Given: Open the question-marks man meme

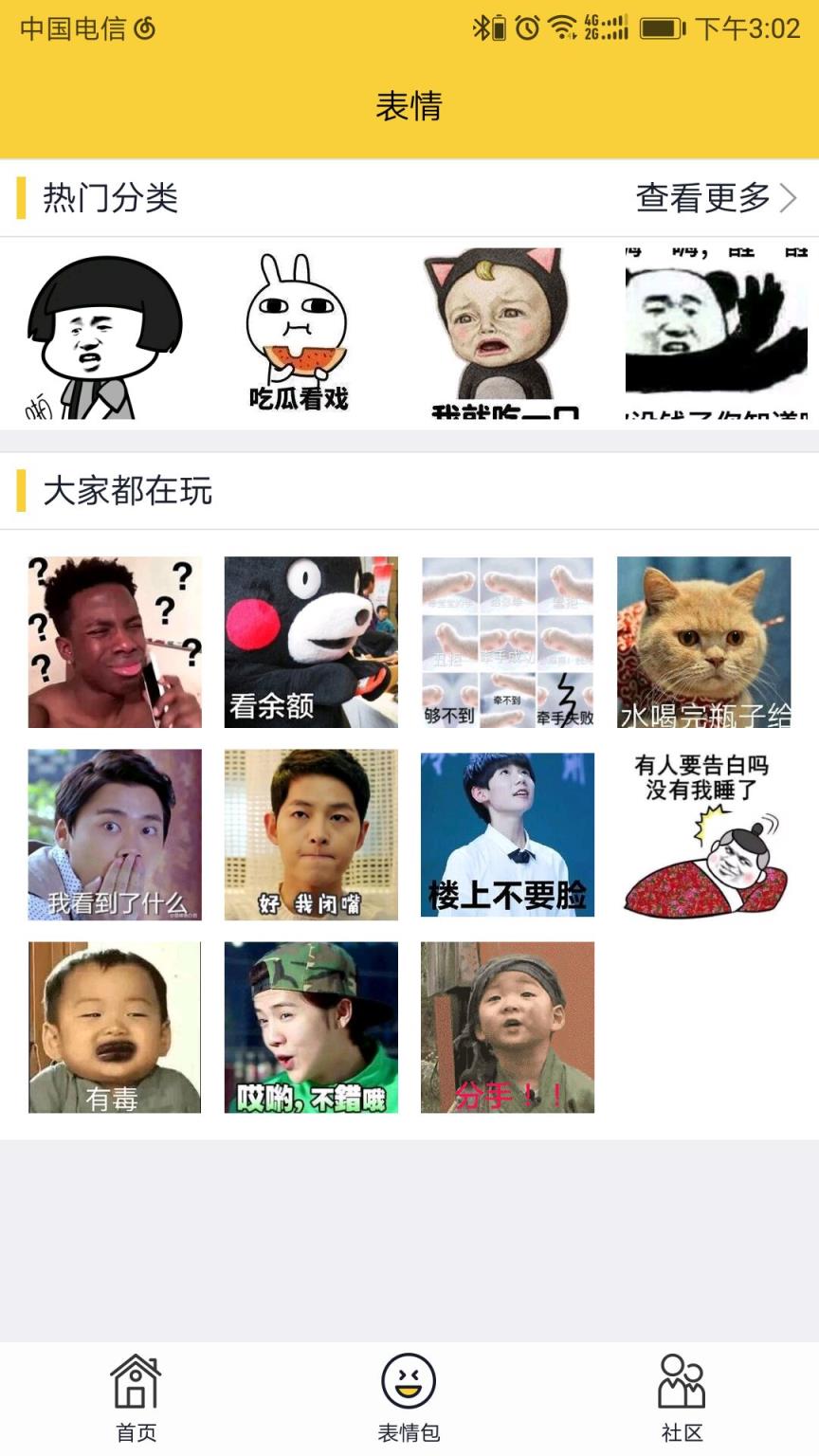Looking at the screenshot, I should click(x=115, y=642).
